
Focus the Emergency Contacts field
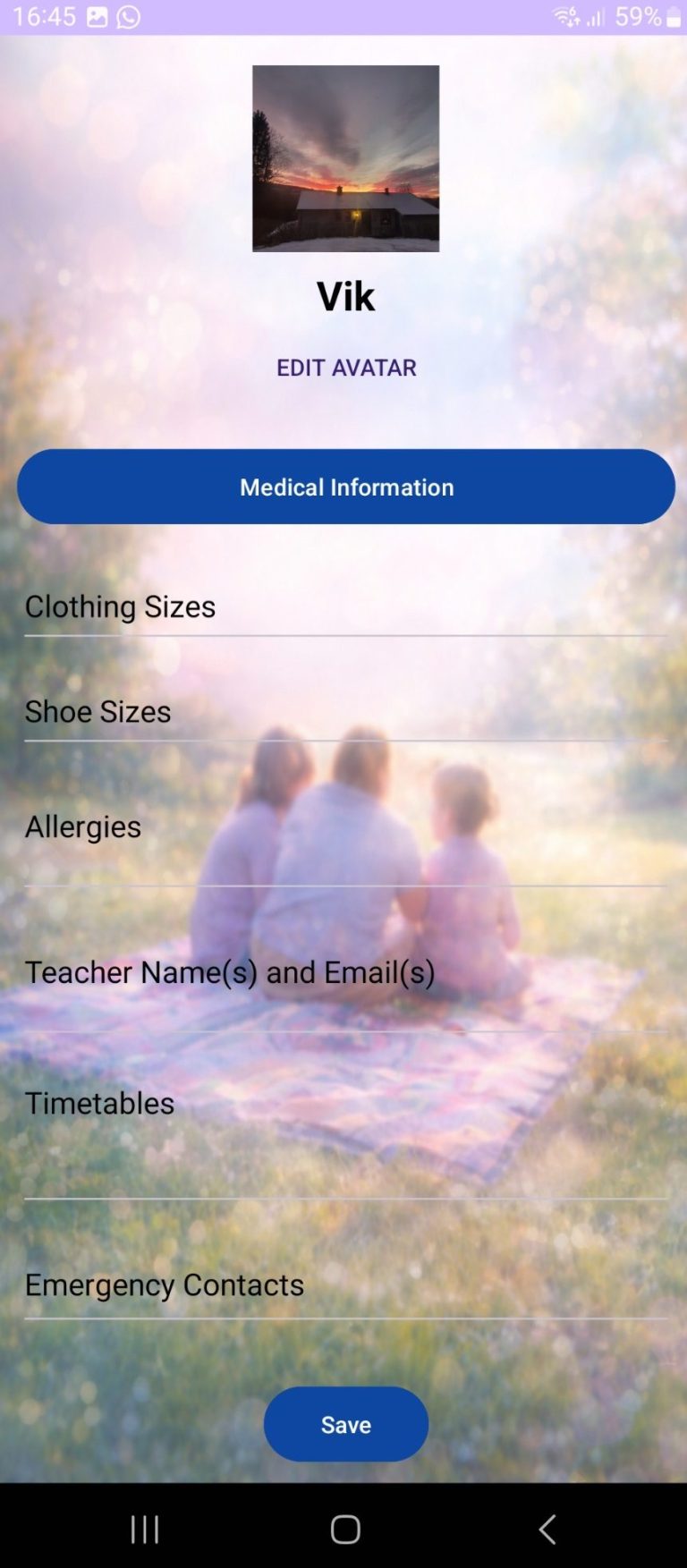point(345,1285)
